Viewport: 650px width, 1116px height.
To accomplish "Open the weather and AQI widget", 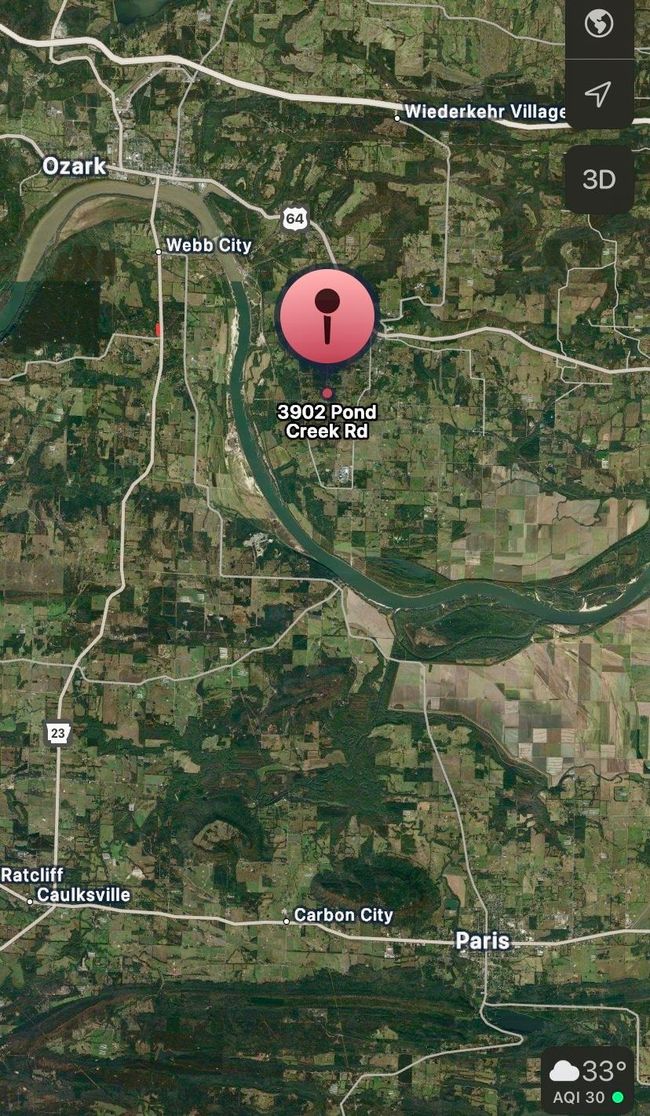I will point(589,1081).
